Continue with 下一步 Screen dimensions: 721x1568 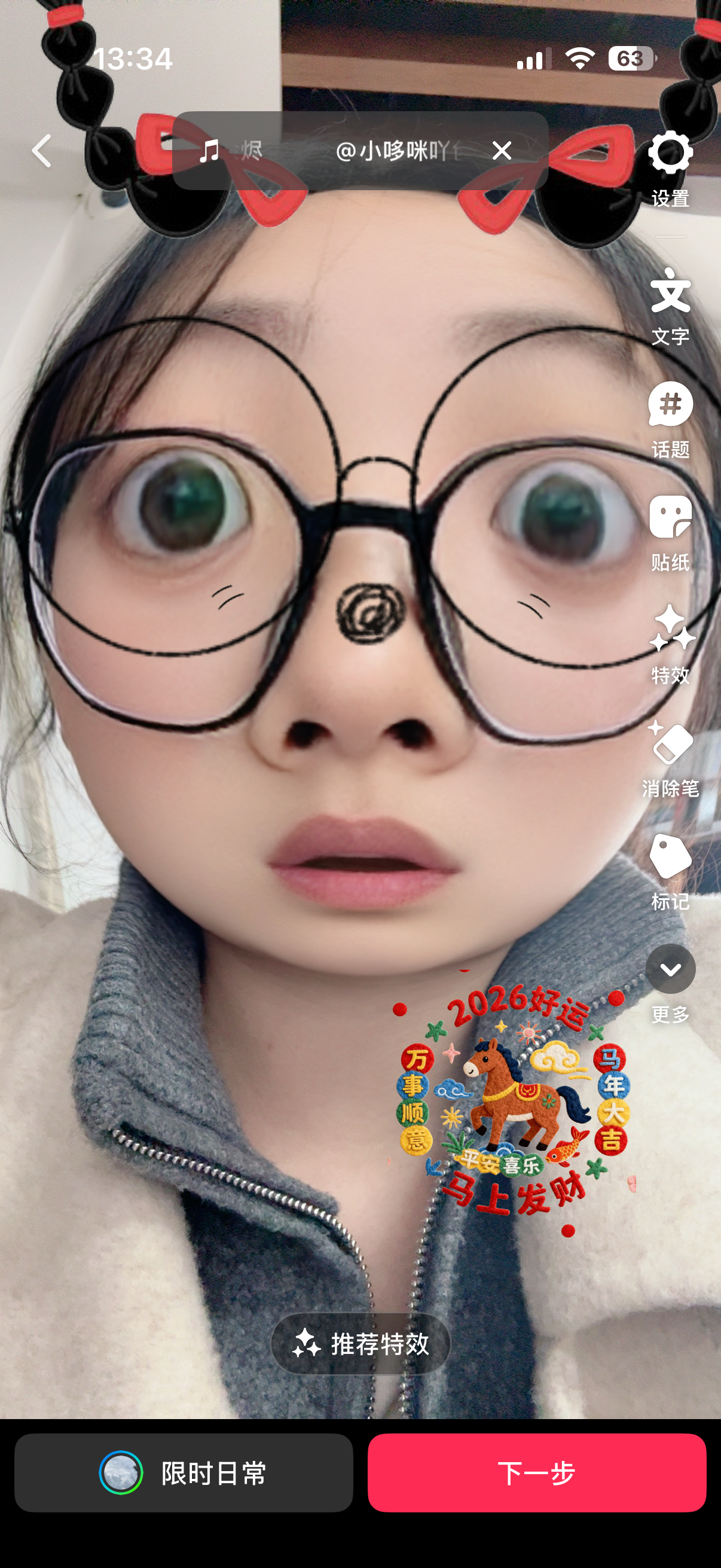click(x=536, y=1472)
